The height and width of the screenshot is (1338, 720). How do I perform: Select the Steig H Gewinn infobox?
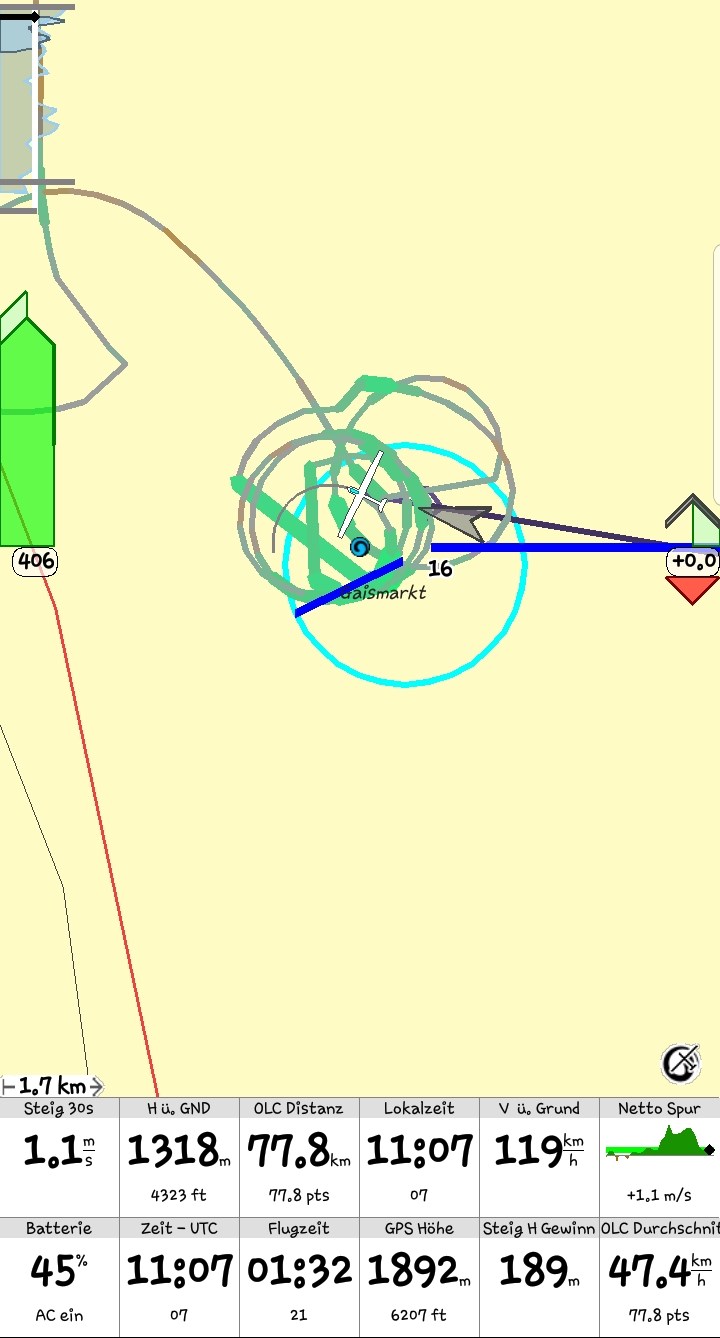click(539, 1277)
